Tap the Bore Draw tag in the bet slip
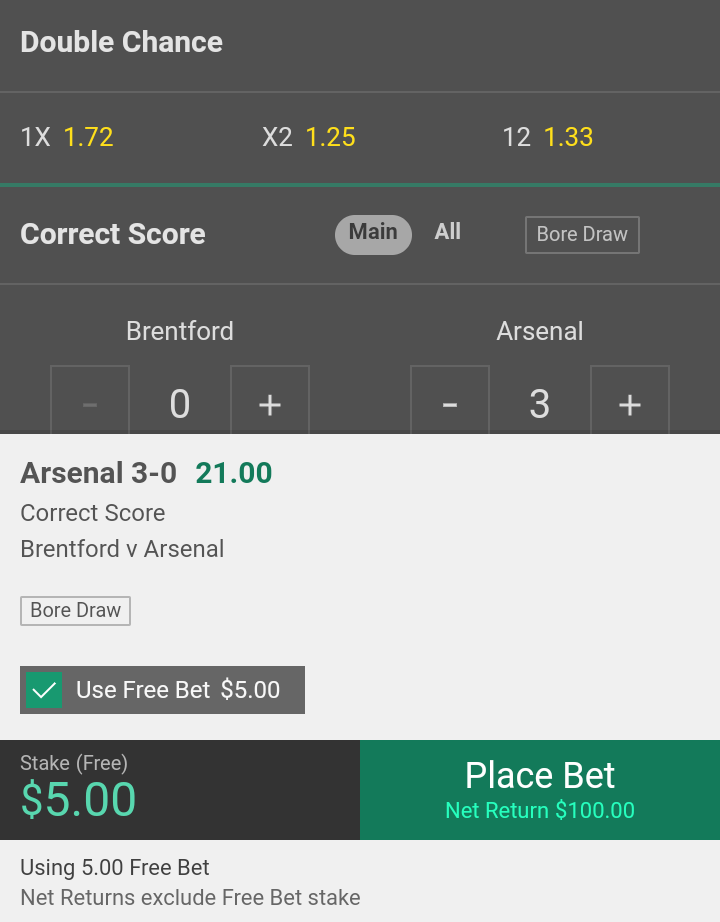 pyautogui.click(x=76, y=610)
